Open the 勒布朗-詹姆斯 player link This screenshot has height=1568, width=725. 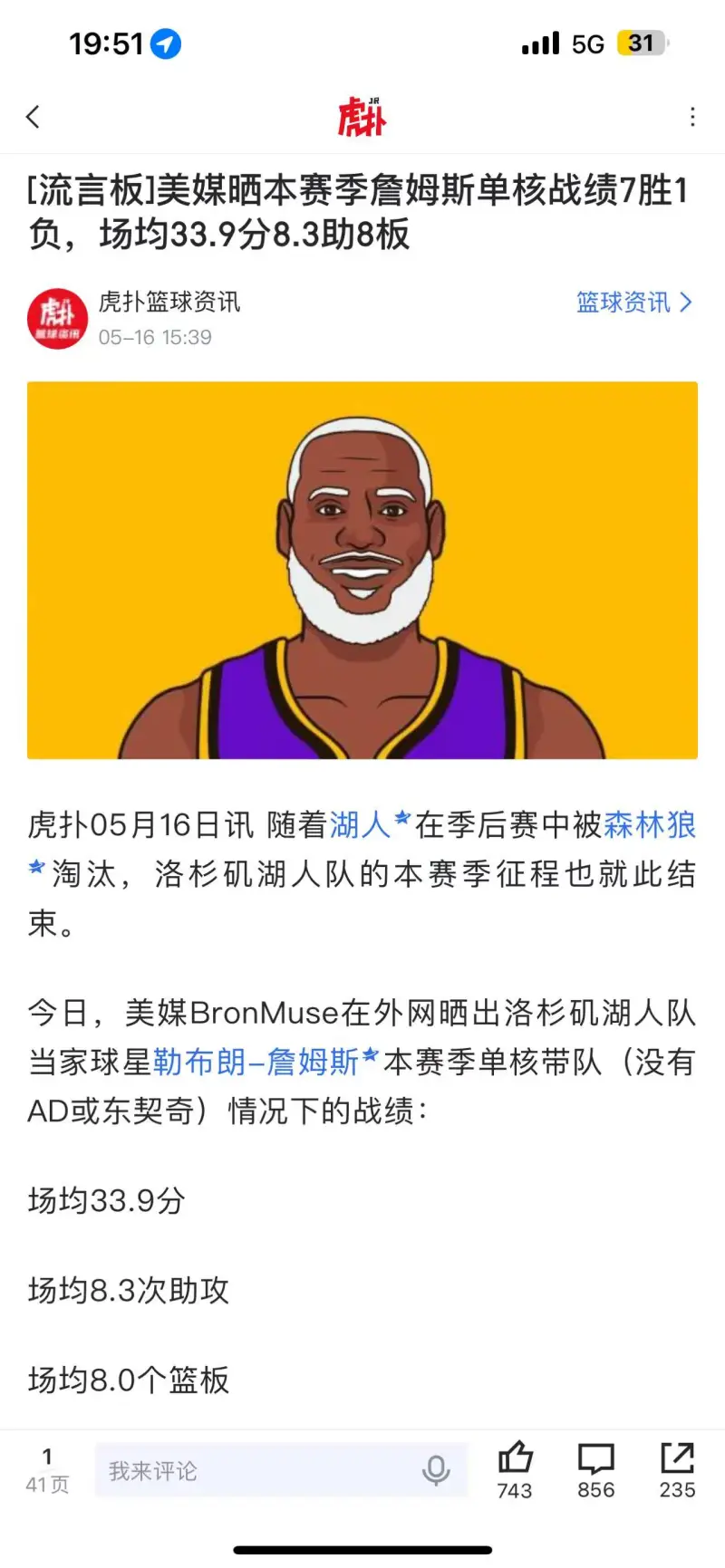pyautogui.click(x=256, y=1061)
